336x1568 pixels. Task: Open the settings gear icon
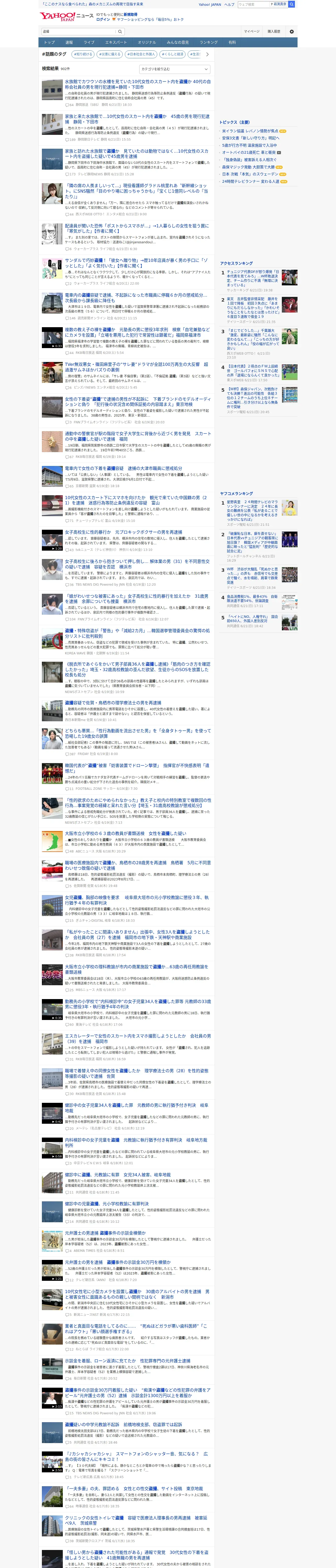pyautogui.click(x=292, y=32)
